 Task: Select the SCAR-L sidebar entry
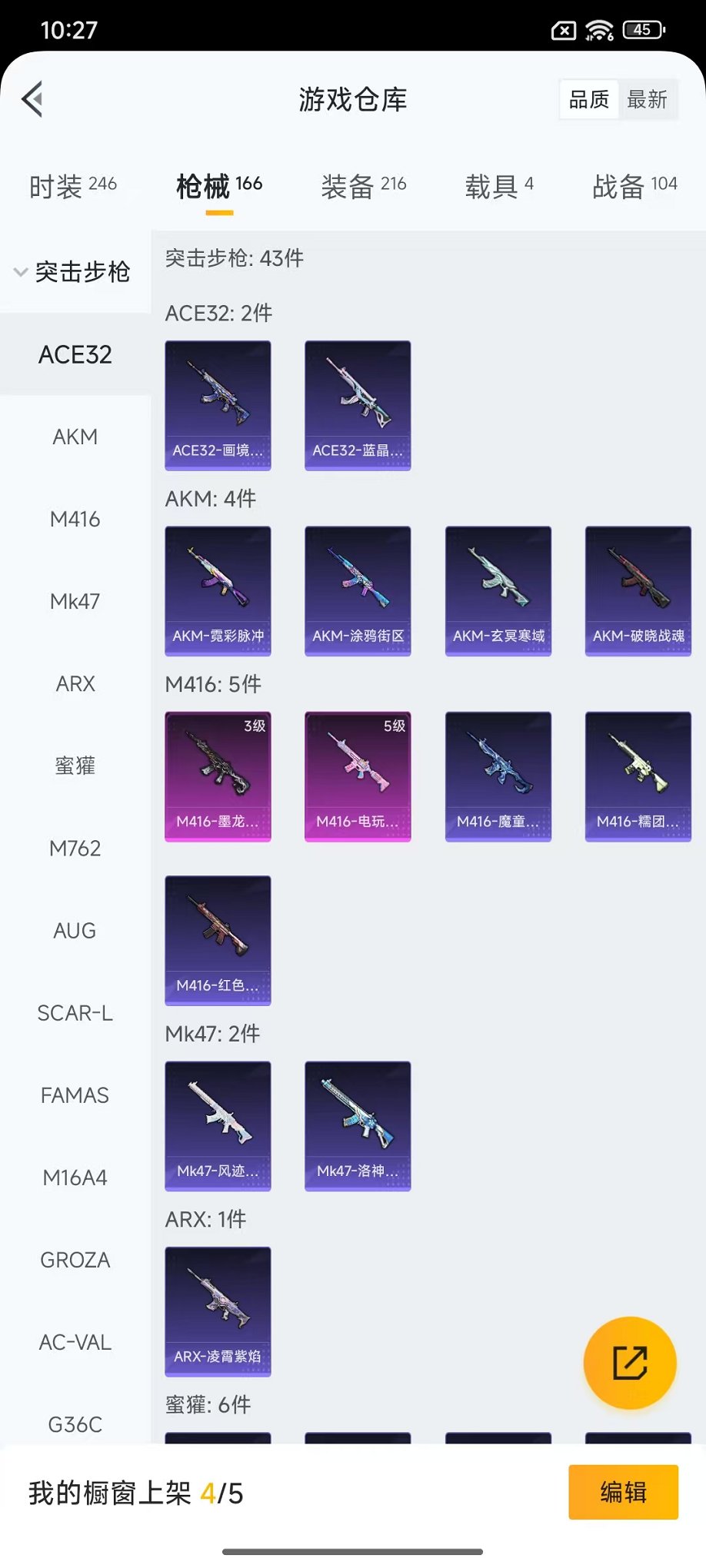[x=75, y=1013]
